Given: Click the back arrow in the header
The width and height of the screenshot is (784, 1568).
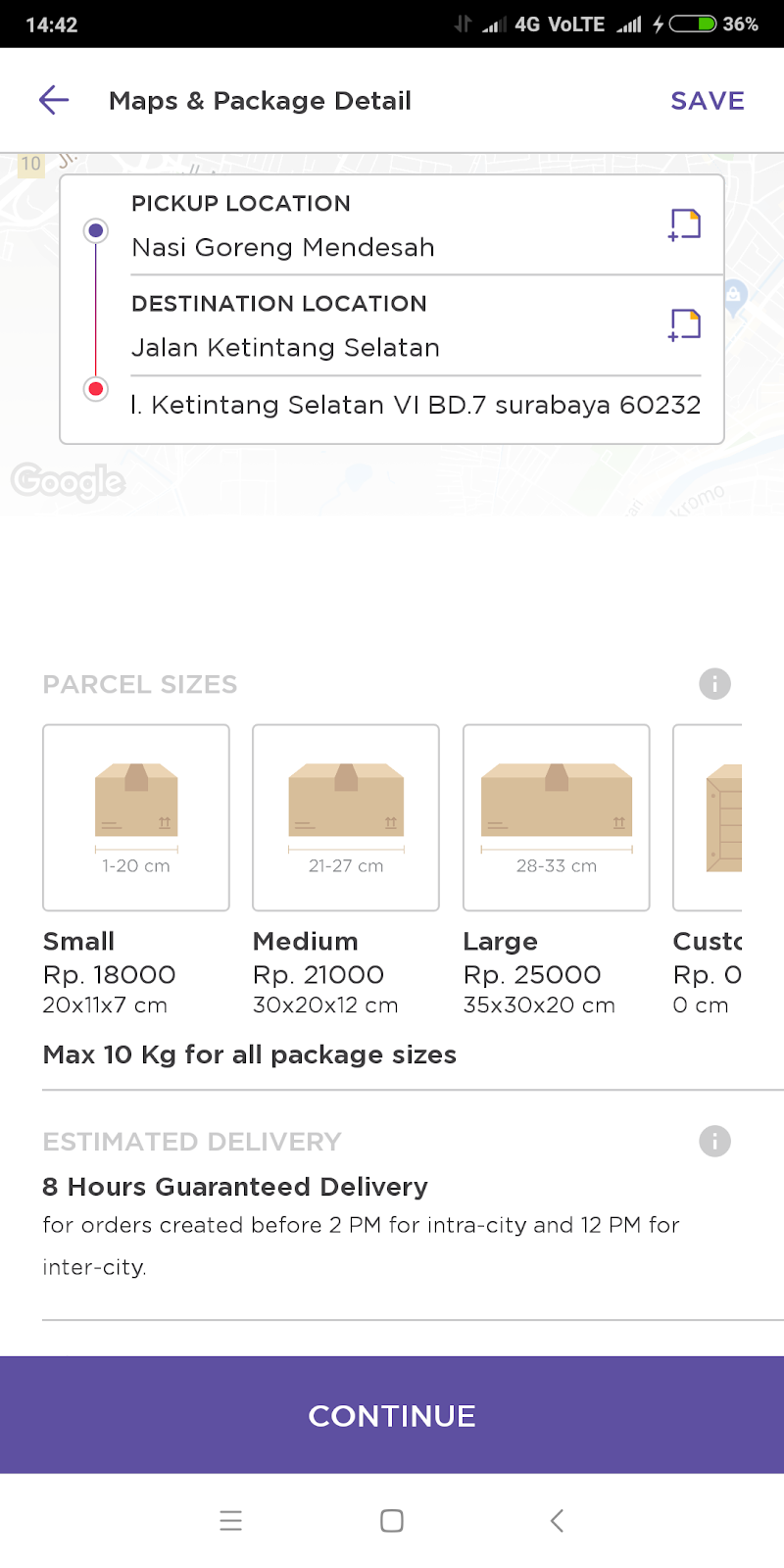Looking at the screenshot, I should coord(54,100).
